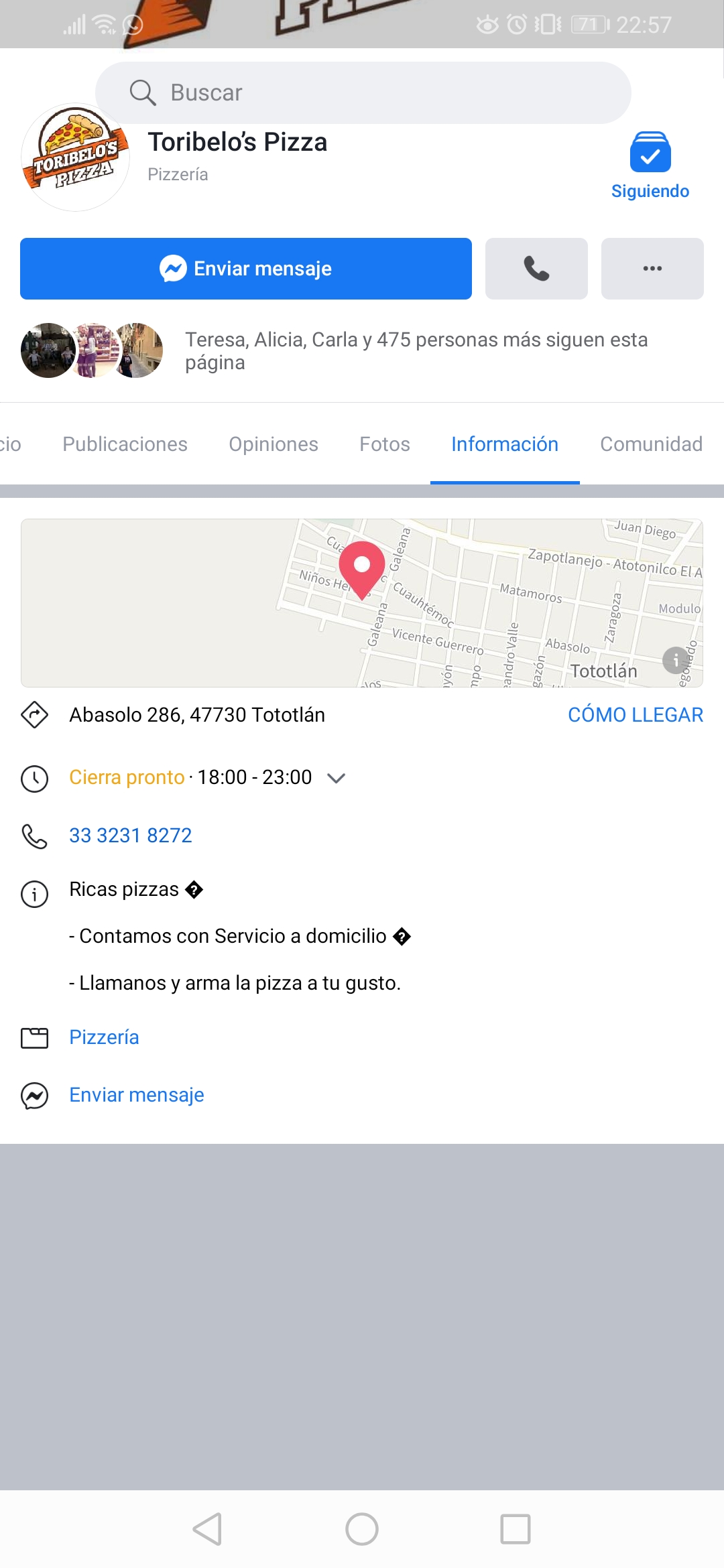Open the Pizzería category link
The image size is (724, 1568).
pyautogui.click(x=104, y=1037)
